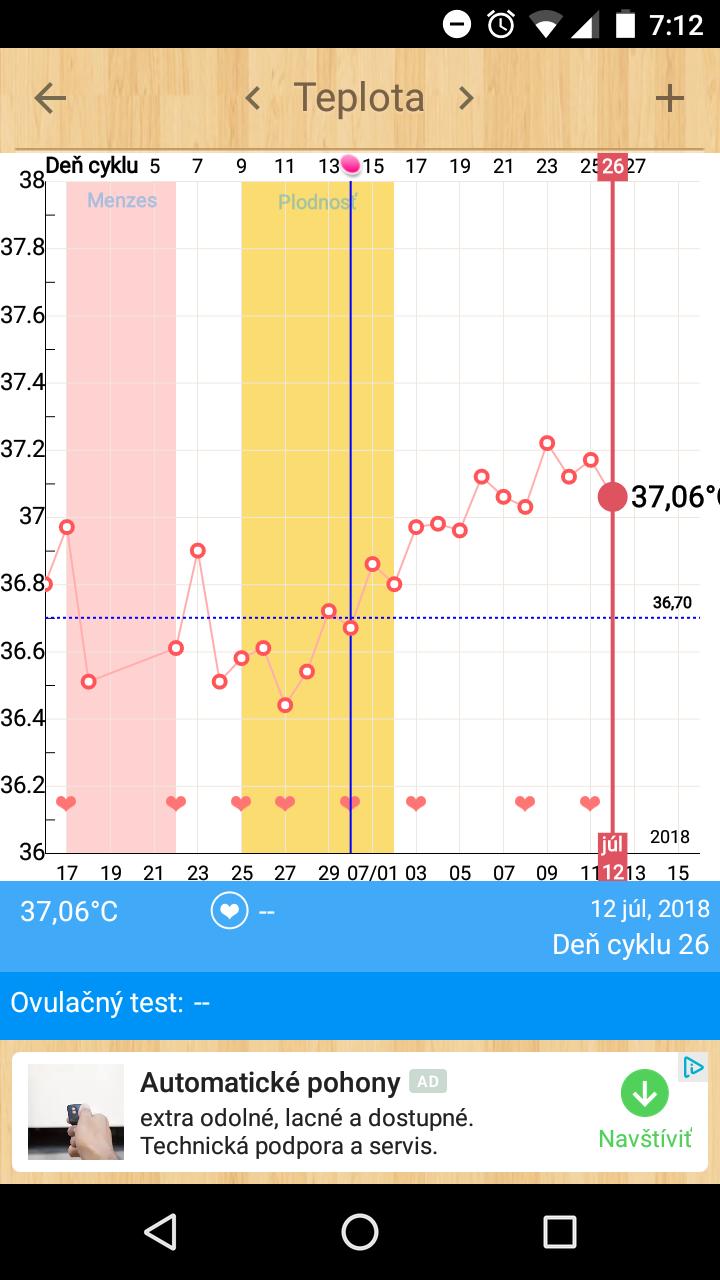720x1280 pixels.
Task: Add a new entry with the plus icon
Action: point(669,98)
